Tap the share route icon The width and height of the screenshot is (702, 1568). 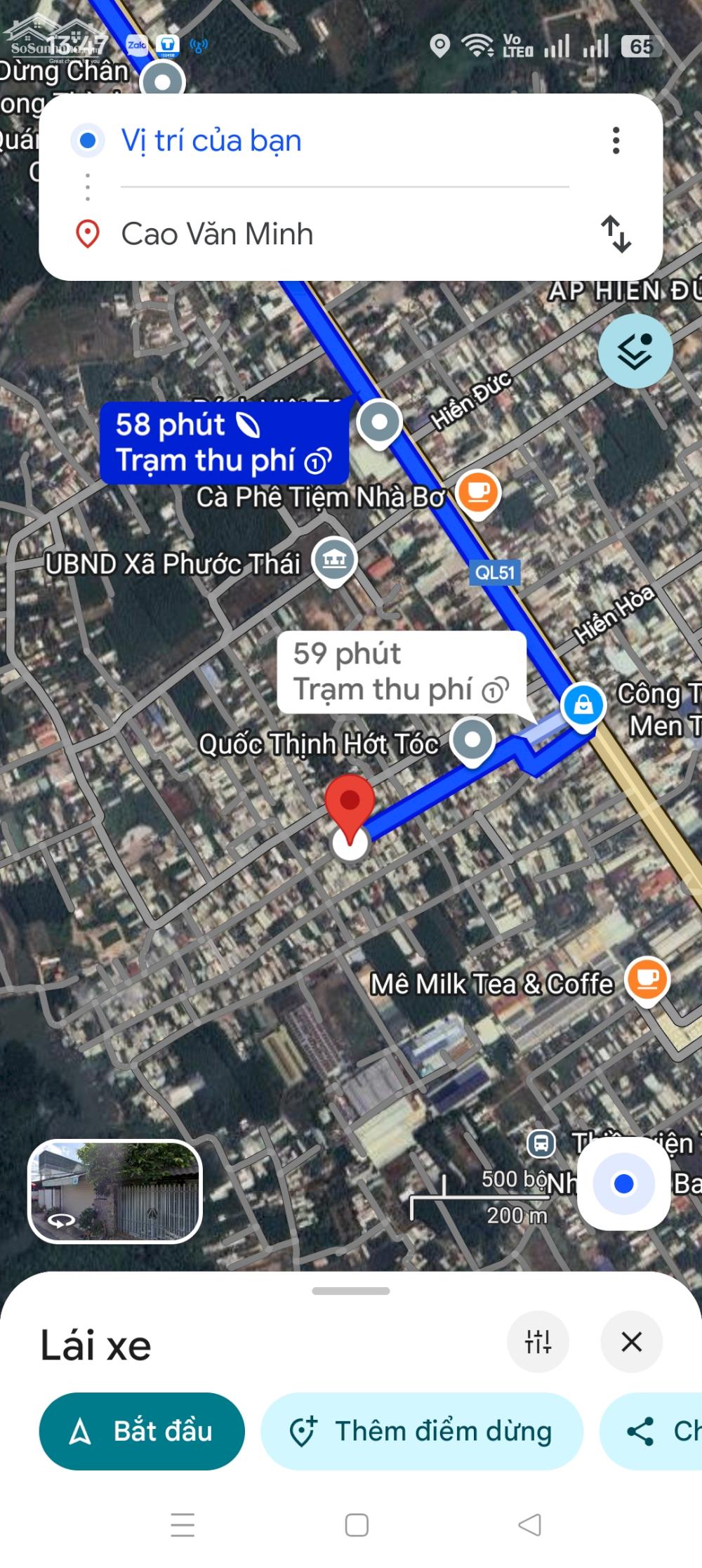[640, 1432]
